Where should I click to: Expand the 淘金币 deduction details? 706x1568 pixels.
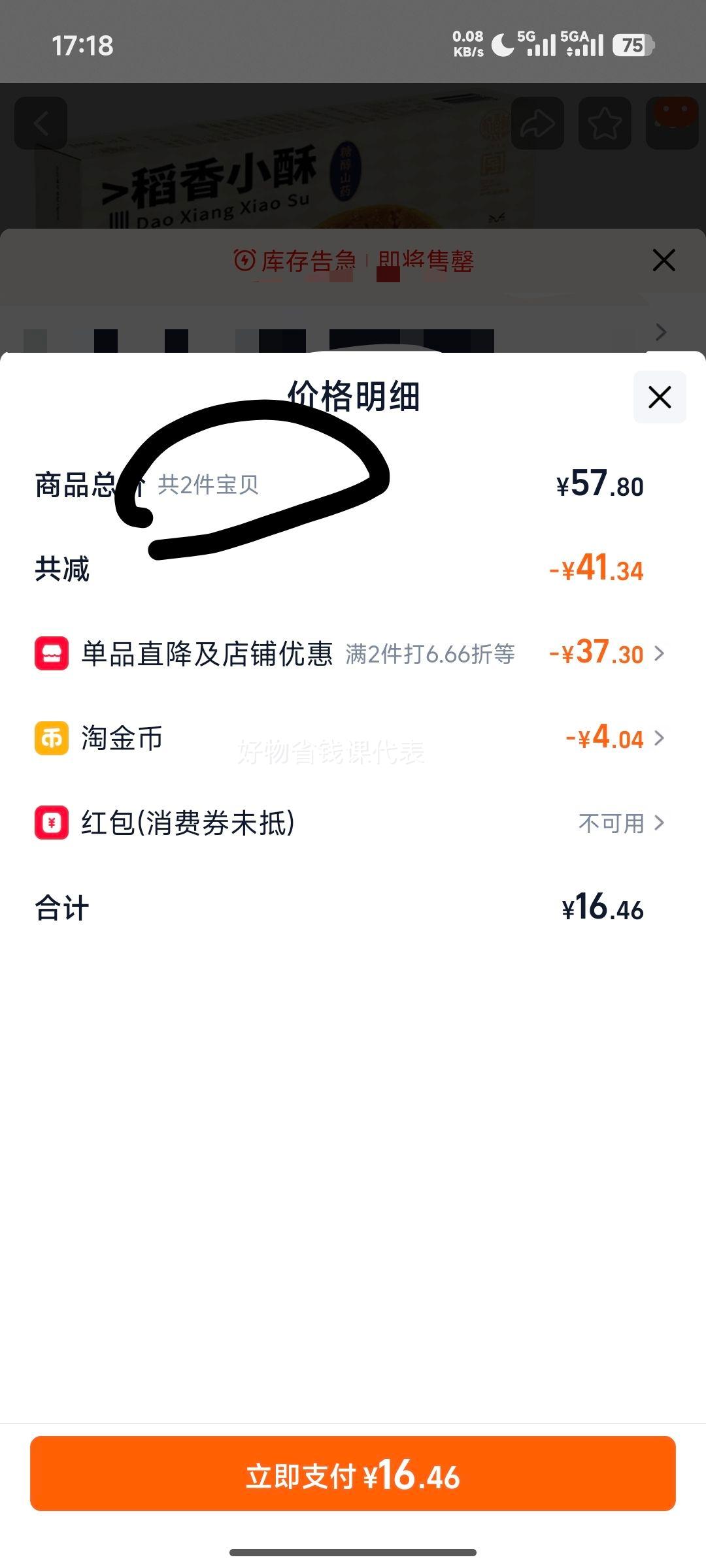(660, 738)
